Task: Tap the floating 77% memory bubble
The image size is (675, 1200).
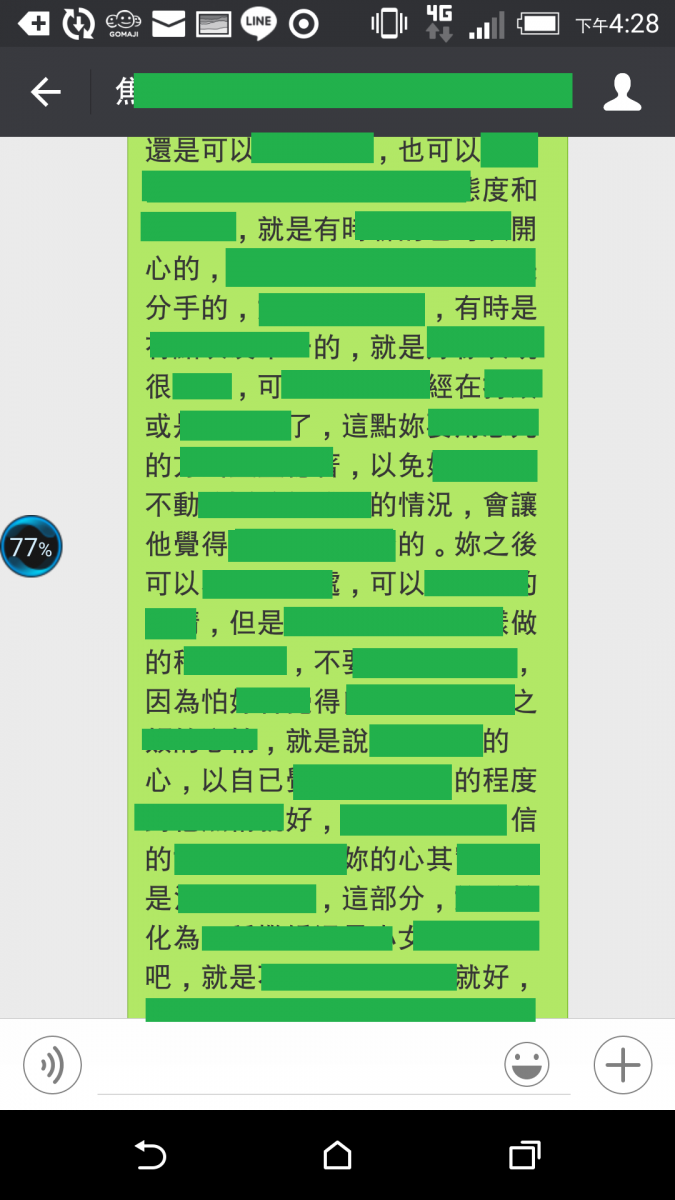Action: [31, 547]
